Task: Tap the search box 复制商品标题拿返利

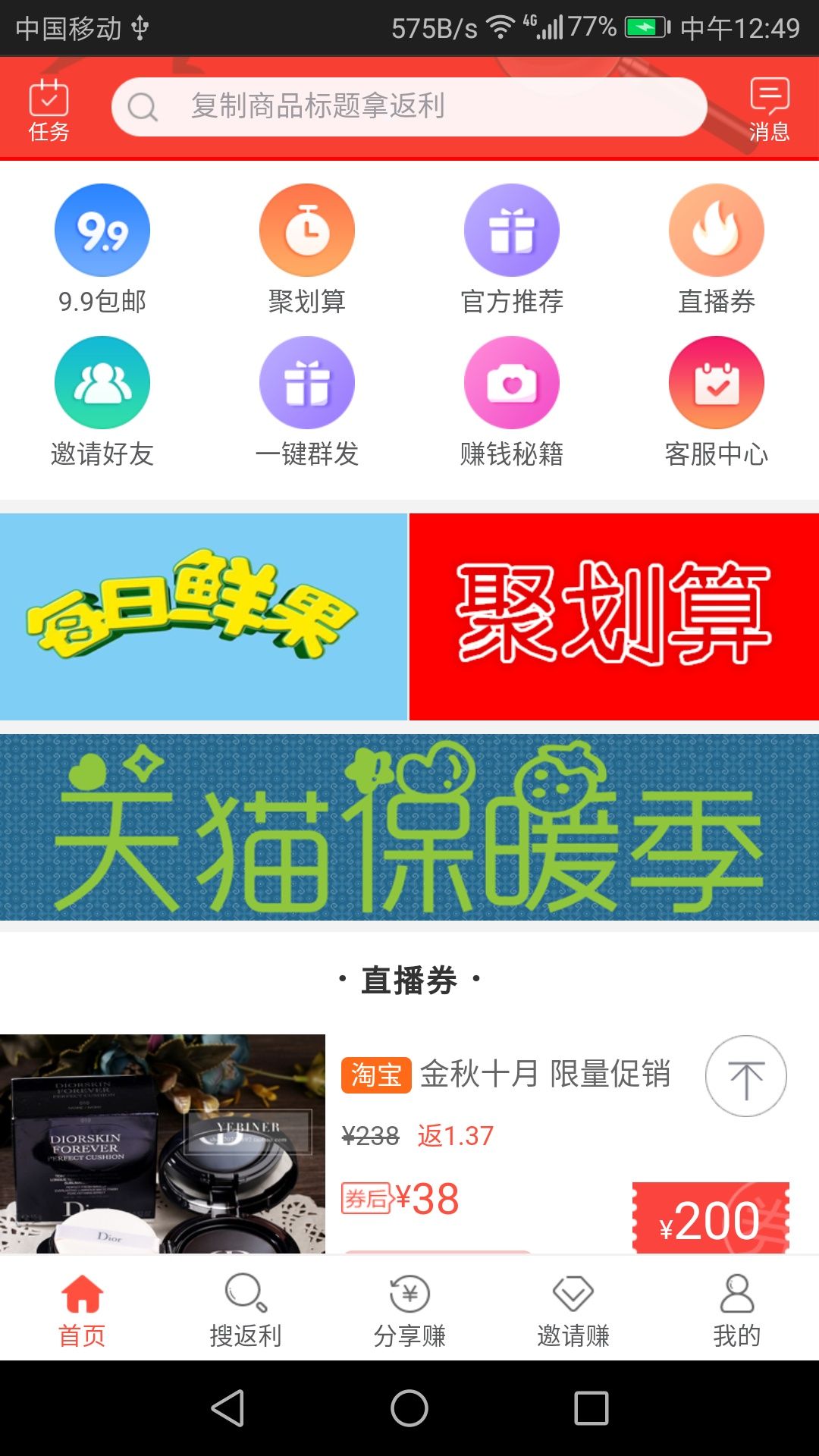Action: click(409, 107)
